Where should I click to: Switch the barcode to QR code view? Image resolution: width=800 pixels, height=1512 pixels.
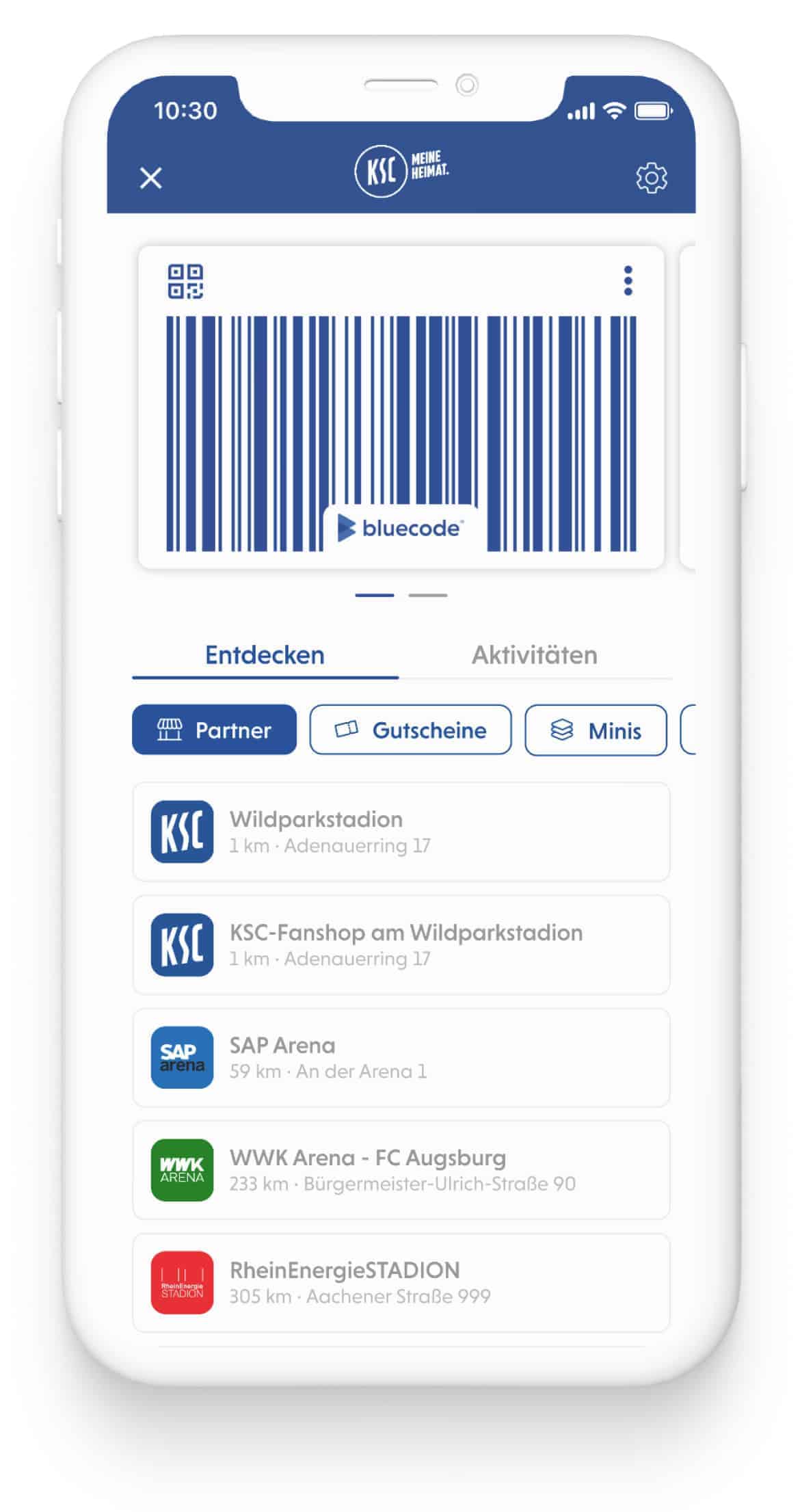click(185, 281)
